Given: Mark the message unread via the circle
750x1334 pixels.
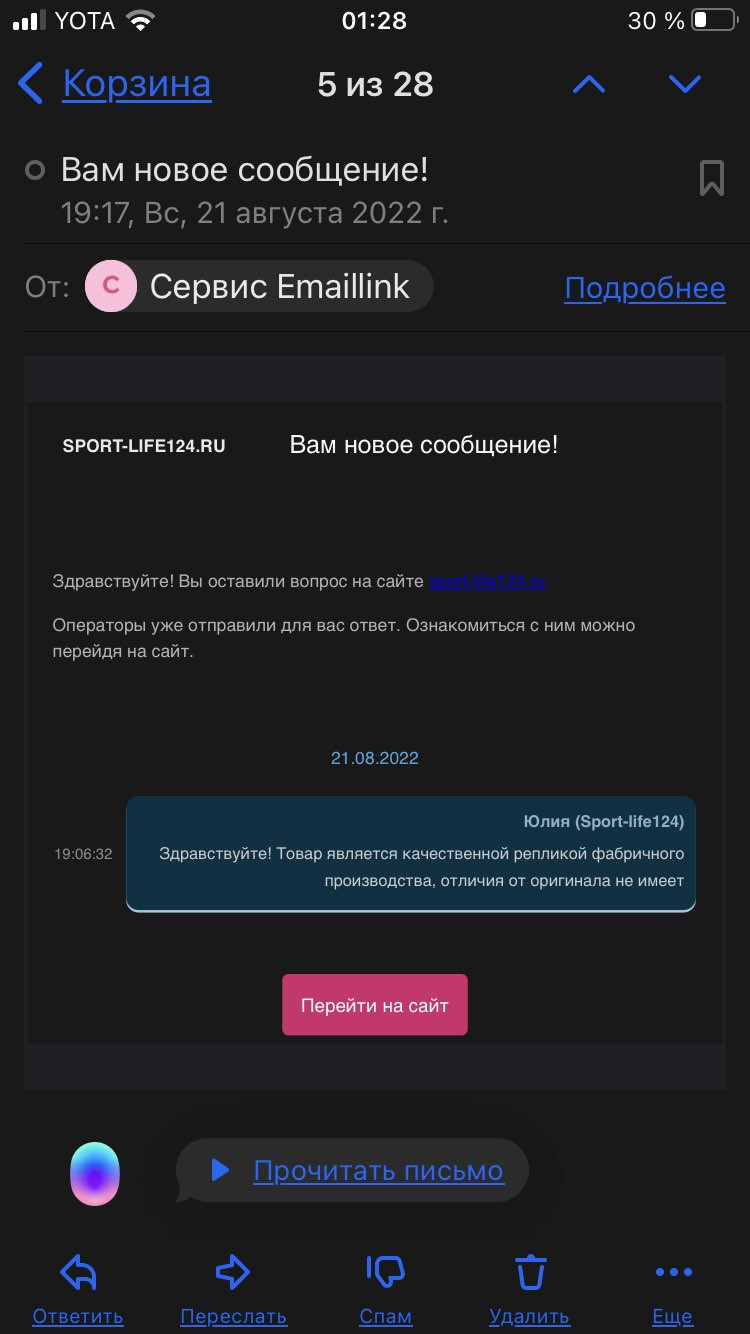Looking at the screenshot, I should [35, 171].
